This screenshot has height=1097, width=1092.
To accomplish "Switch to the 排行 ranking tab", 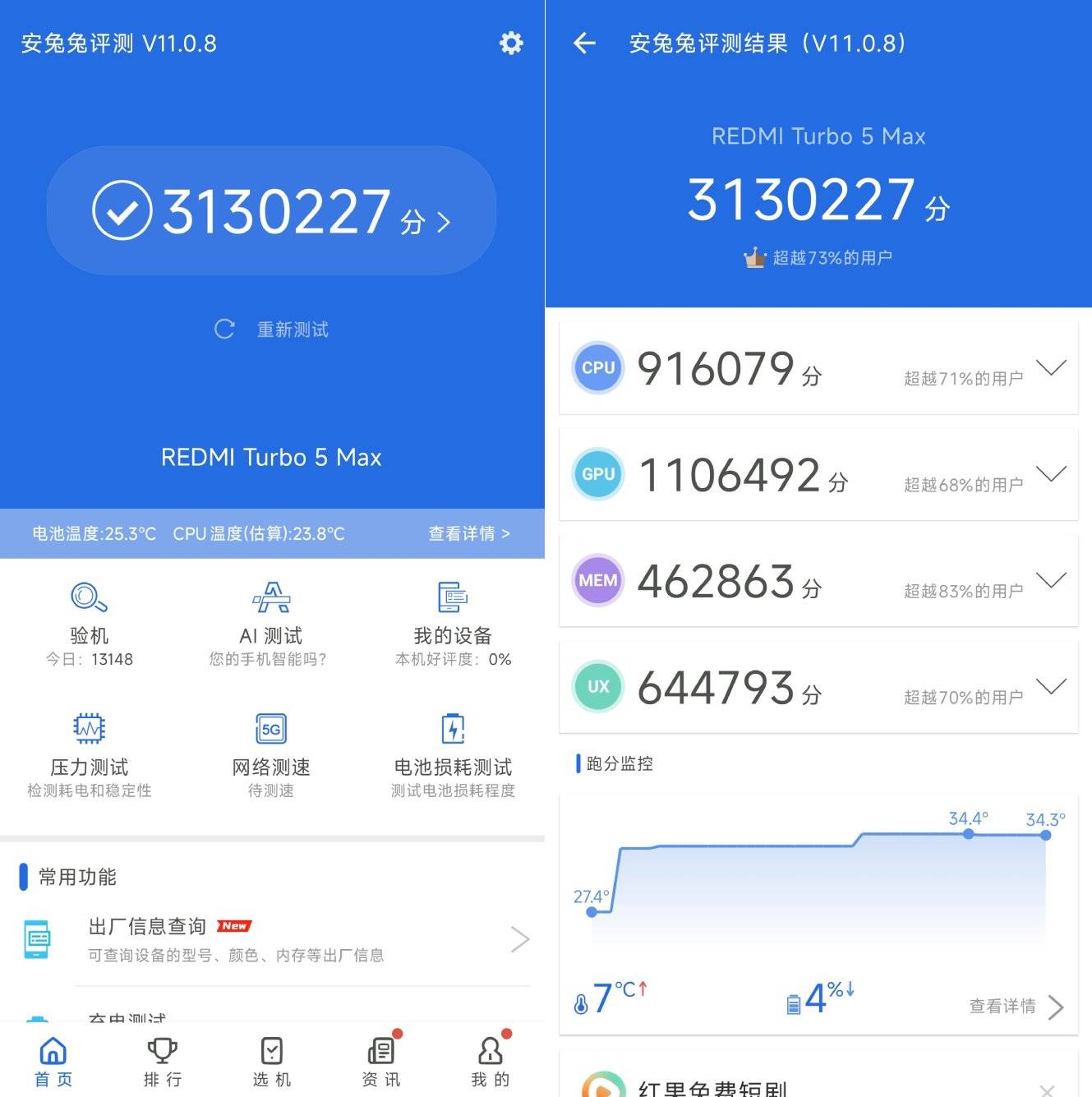I will pyautogui.click(x=162, y=1061).
